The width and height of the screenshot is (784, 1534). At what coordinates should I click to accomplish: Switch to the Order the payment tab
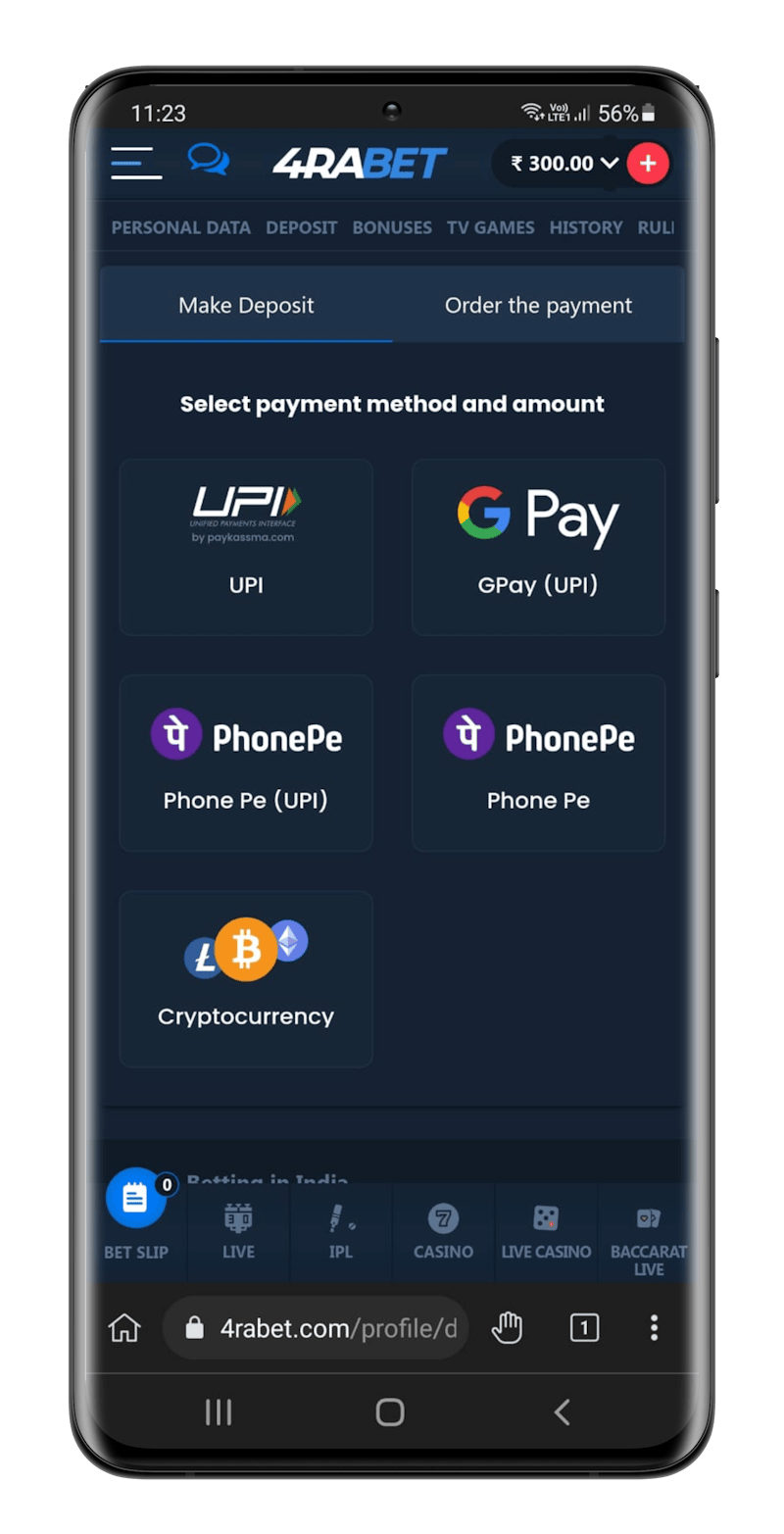coord(538,306)
